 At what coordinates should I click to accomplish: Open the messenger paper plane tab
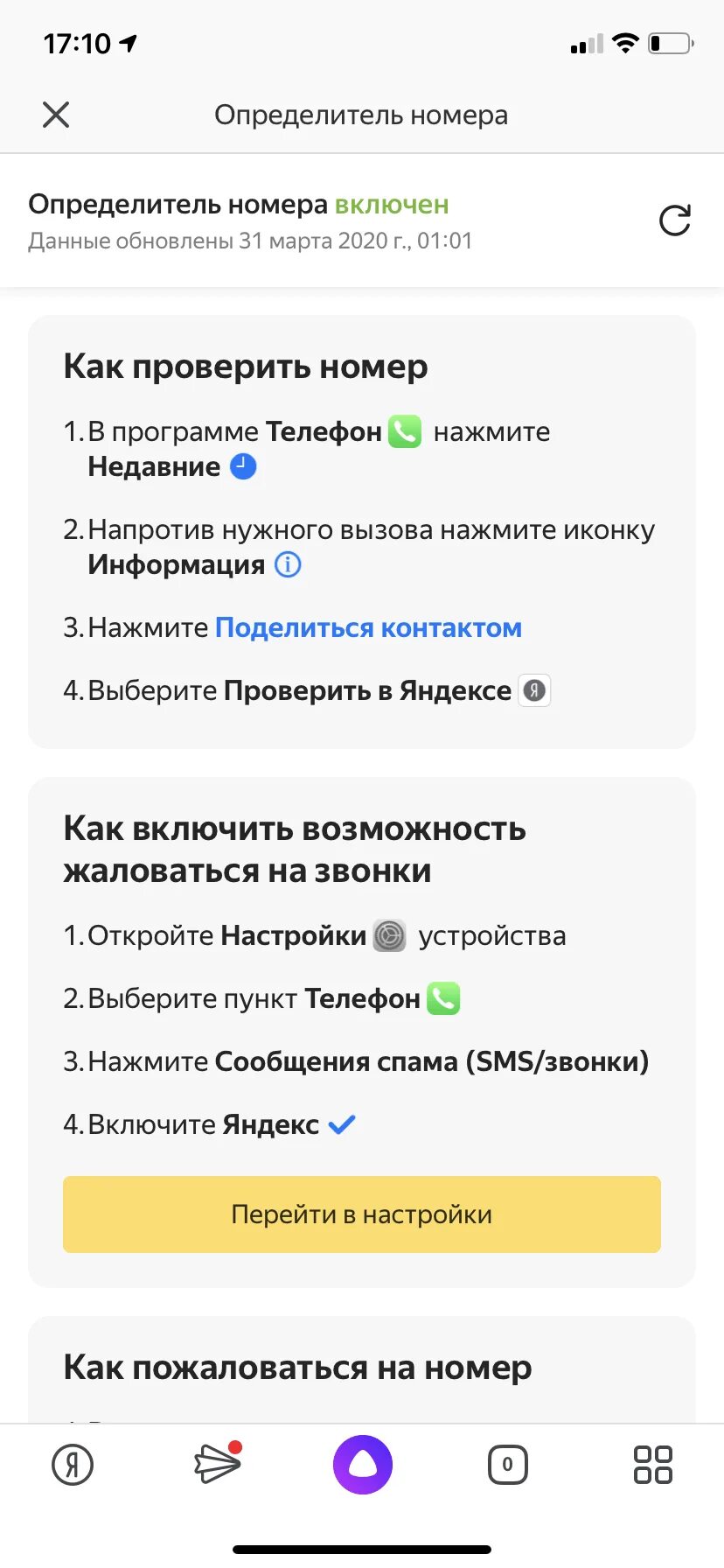point(218,1463)
